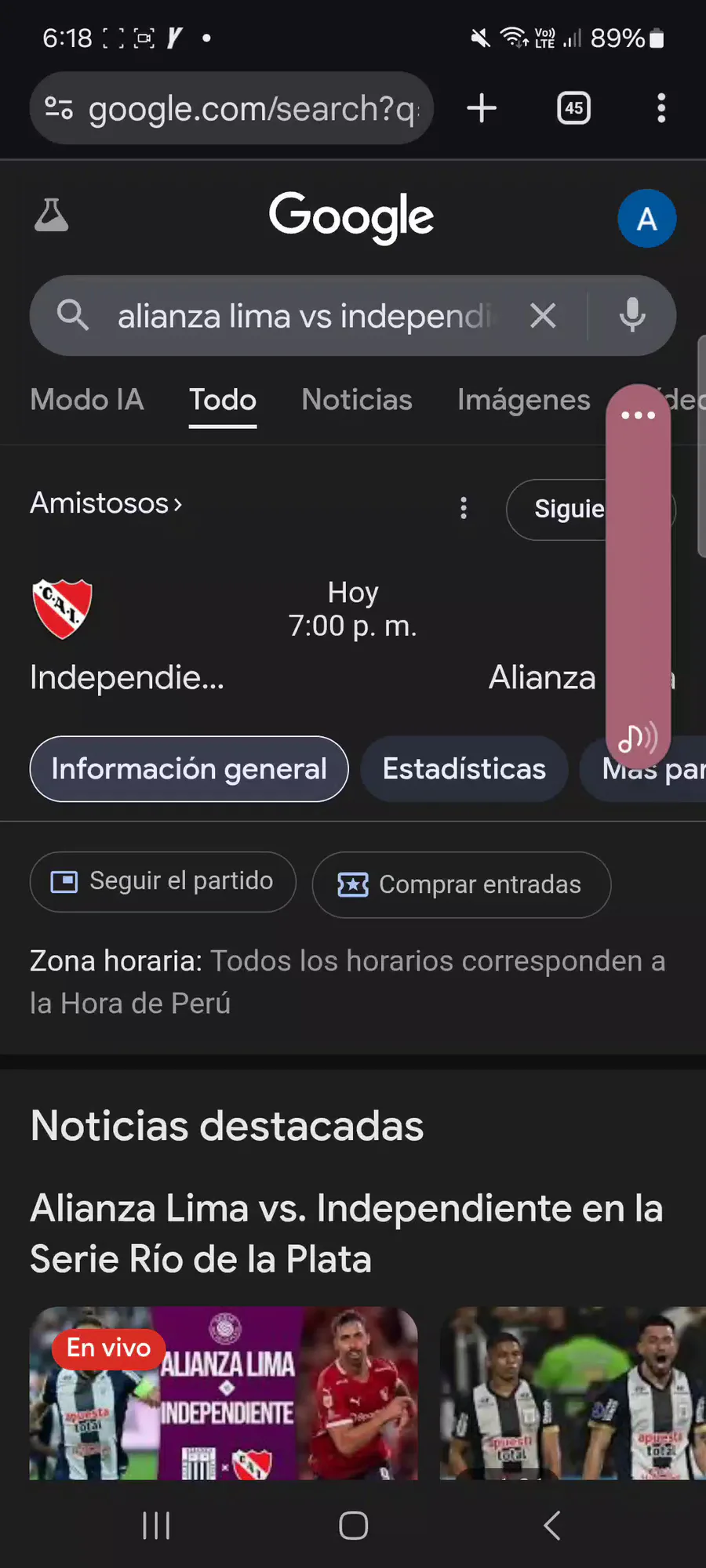Open Search Labs flask icon
This screenshot has width=706, height=1568.
(x=52, y=216)
